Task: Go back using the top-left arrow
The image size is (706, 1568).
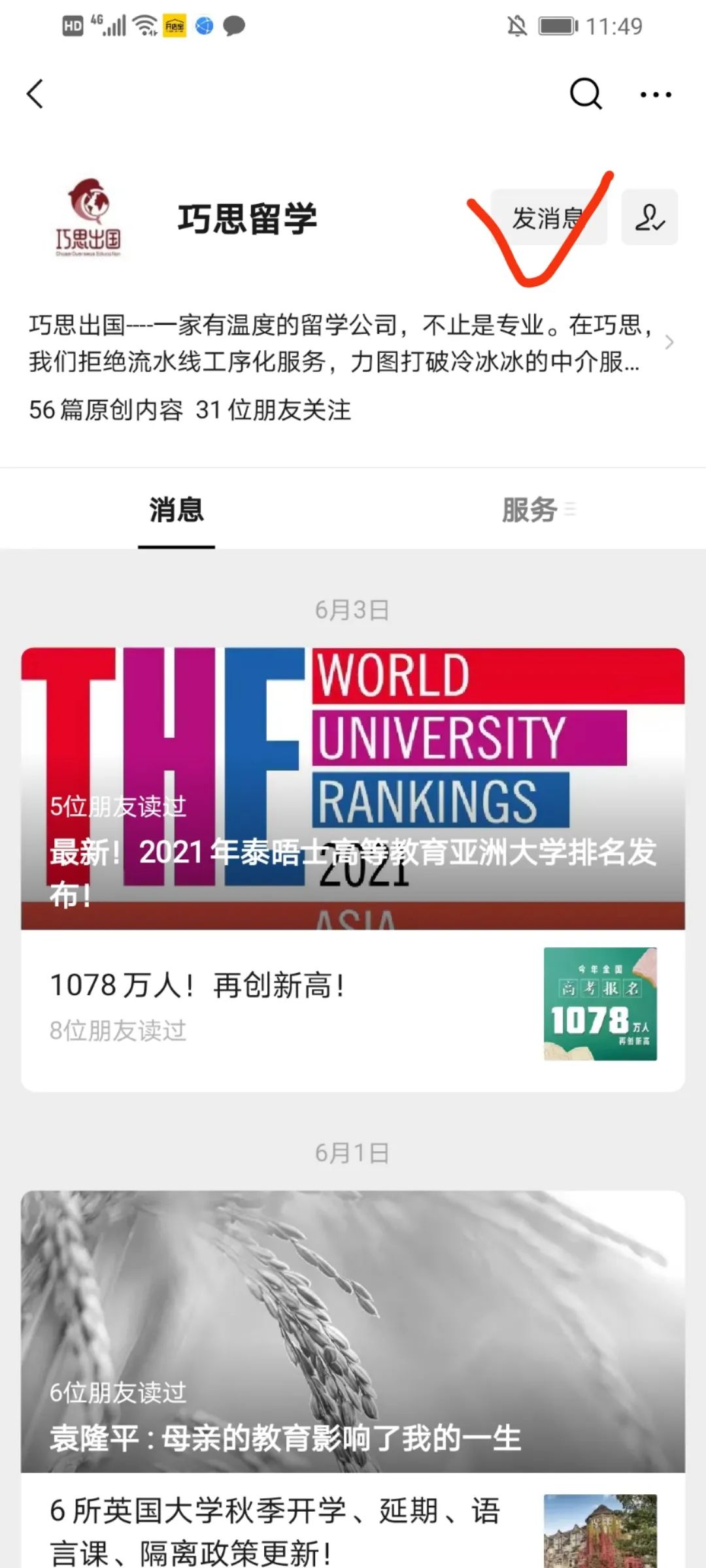Action: 35,94
